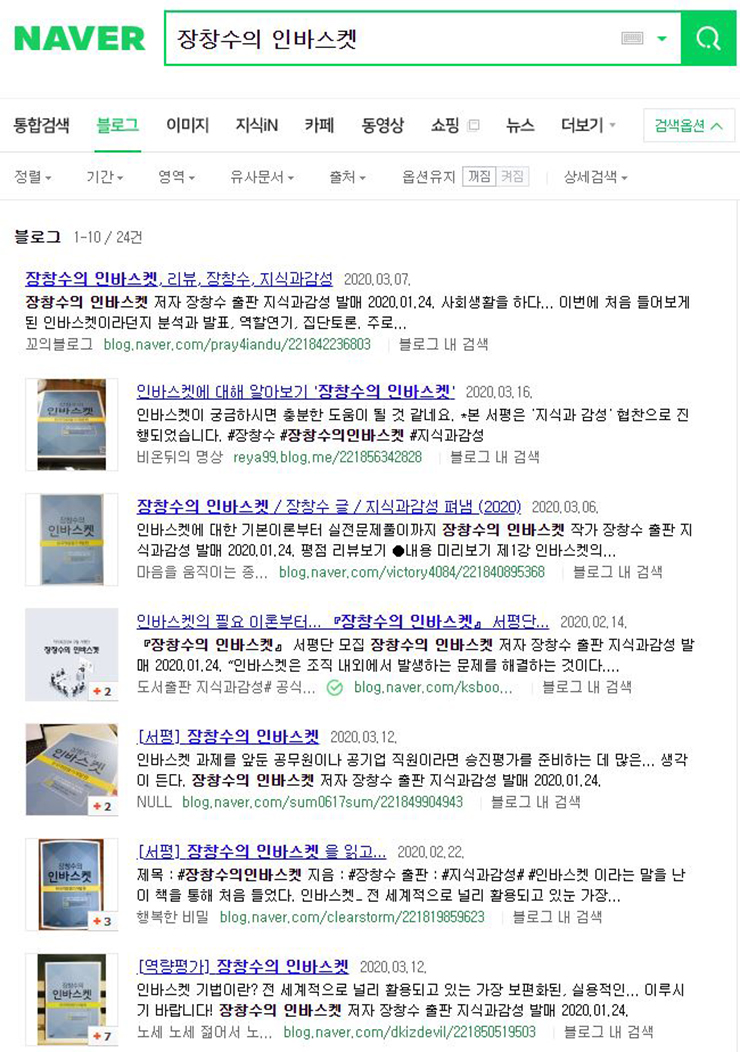Open the on-screen keyboard icon
This screenshot has height=1052, width=740.
click(631, 39)
